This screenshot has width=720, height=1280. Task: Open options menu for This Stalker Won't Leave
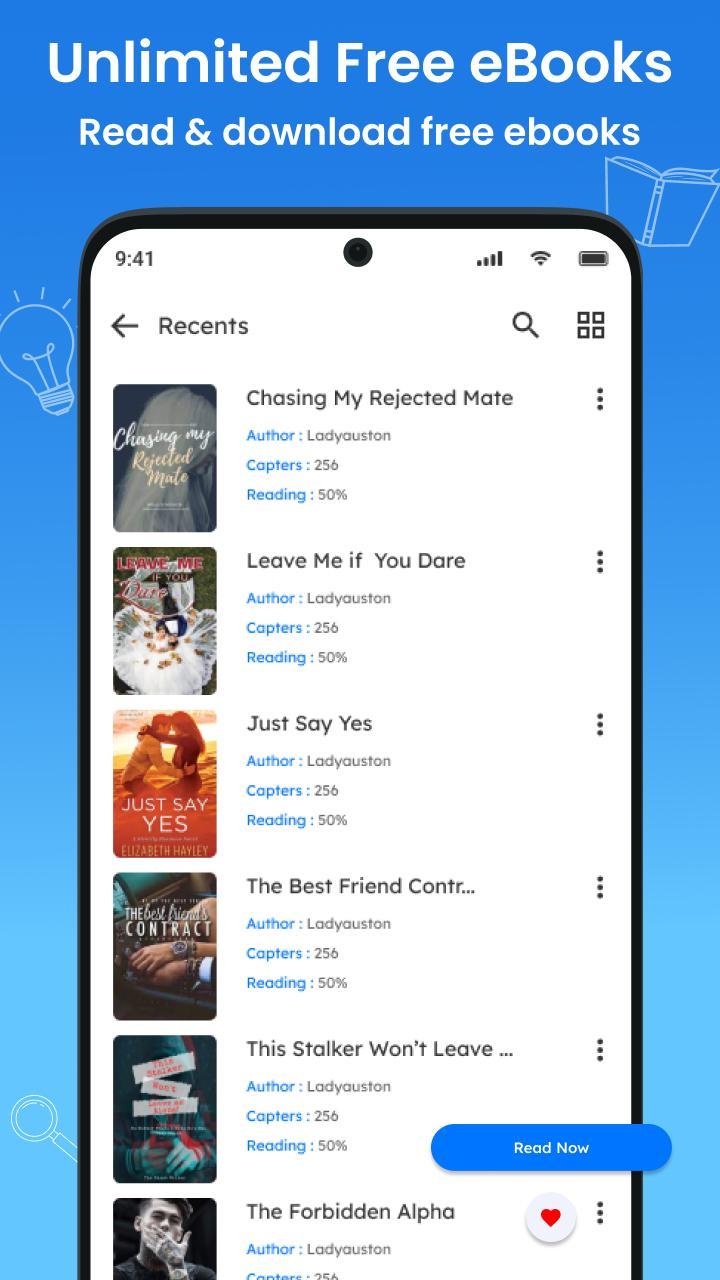[x=599, y=1050]
